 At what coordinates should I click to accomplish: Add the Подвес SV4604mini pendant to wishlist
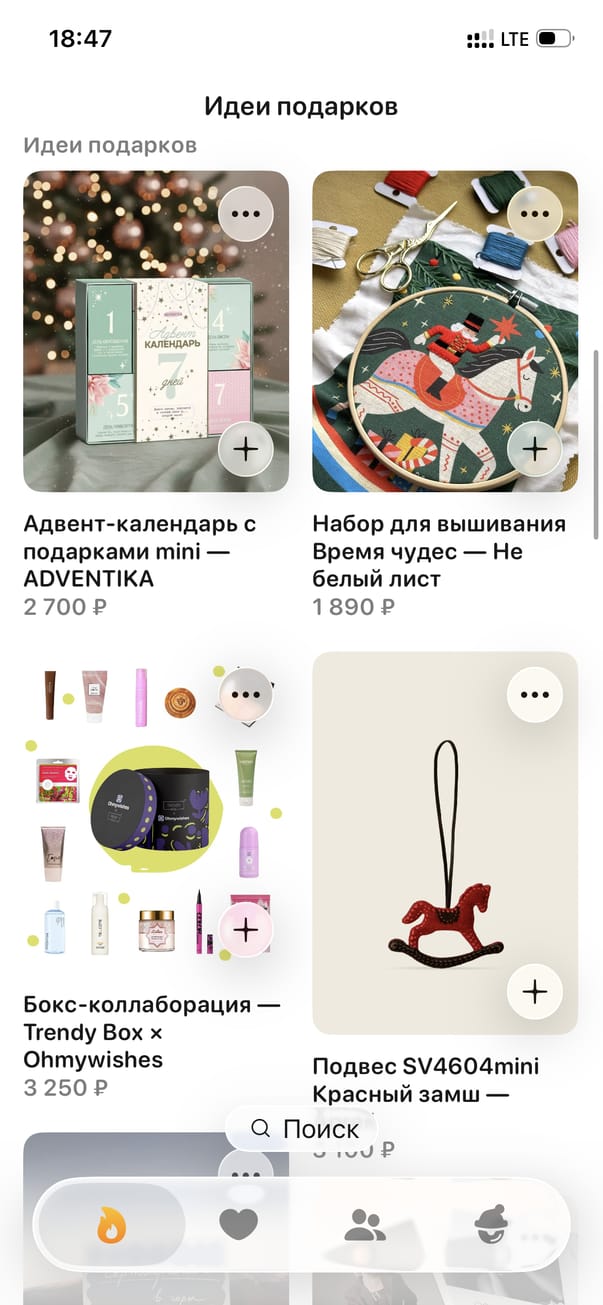click(535, 991)
